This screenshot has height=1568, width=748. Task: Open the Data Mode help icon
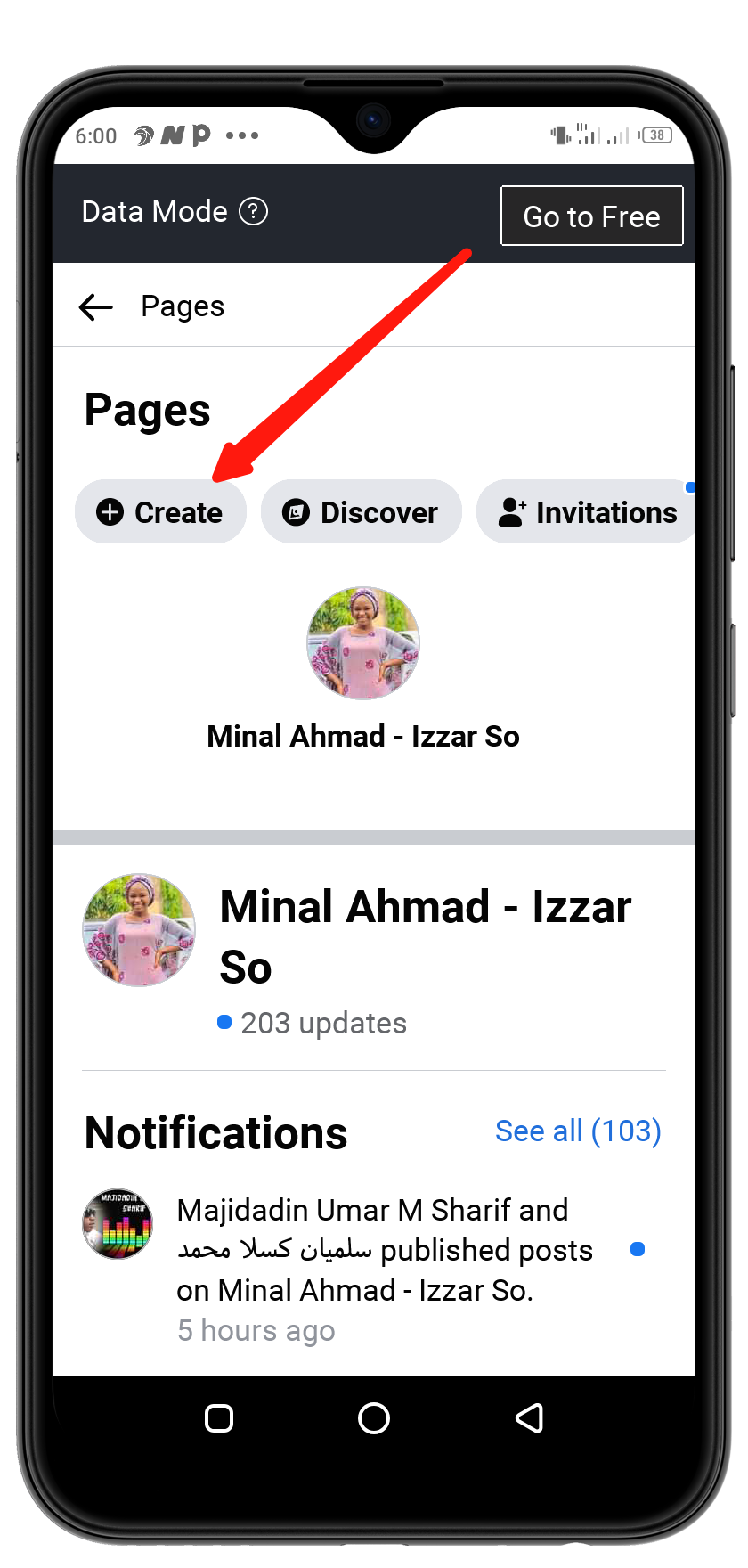point(254,212)
